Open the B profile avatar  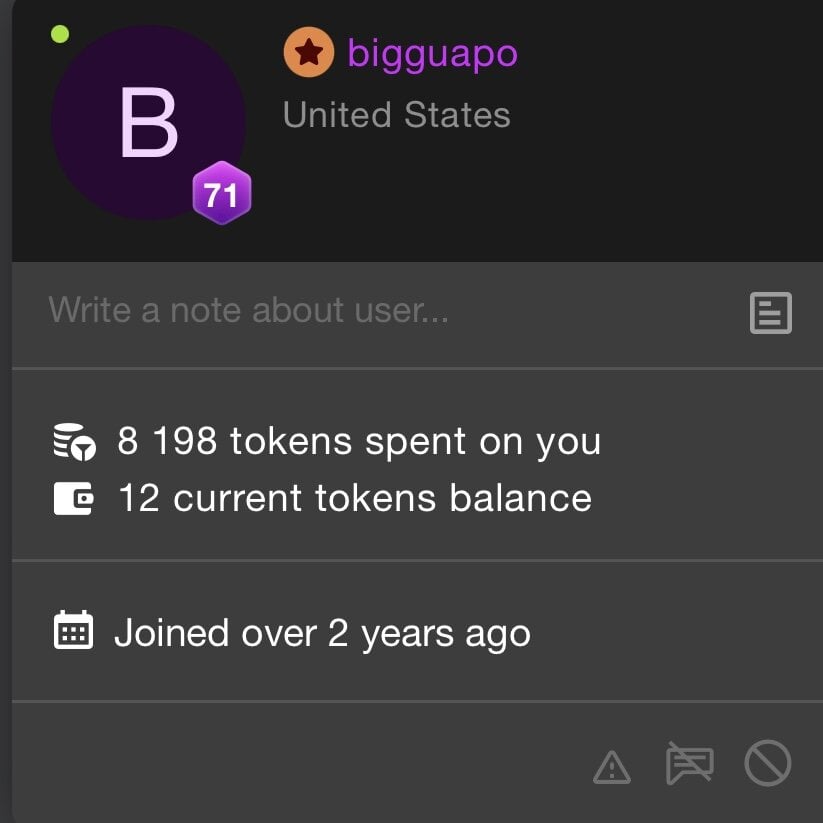(x=148, y=122)
